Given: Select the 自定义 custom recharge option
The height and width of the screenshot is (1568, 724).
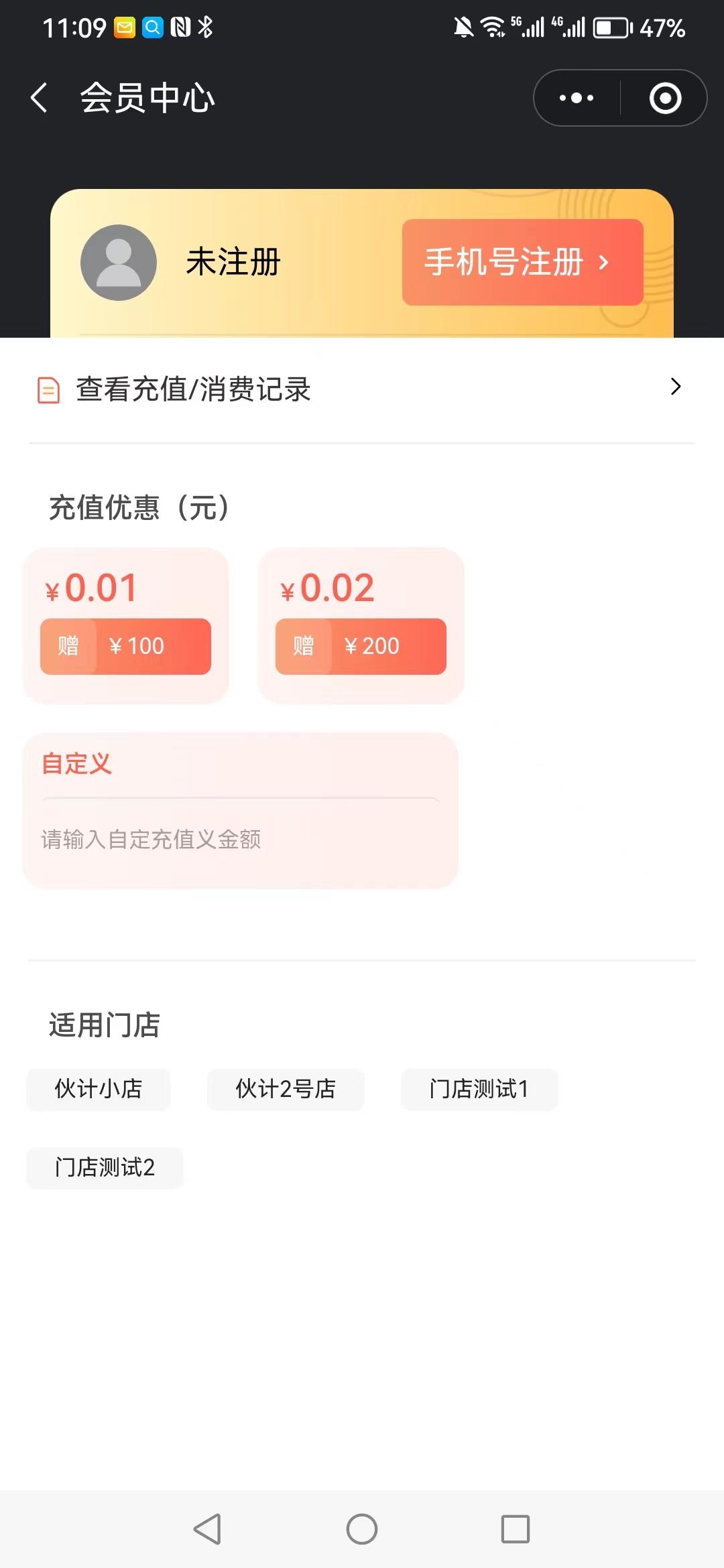Looking at the screenshot, I should [240, 811].
